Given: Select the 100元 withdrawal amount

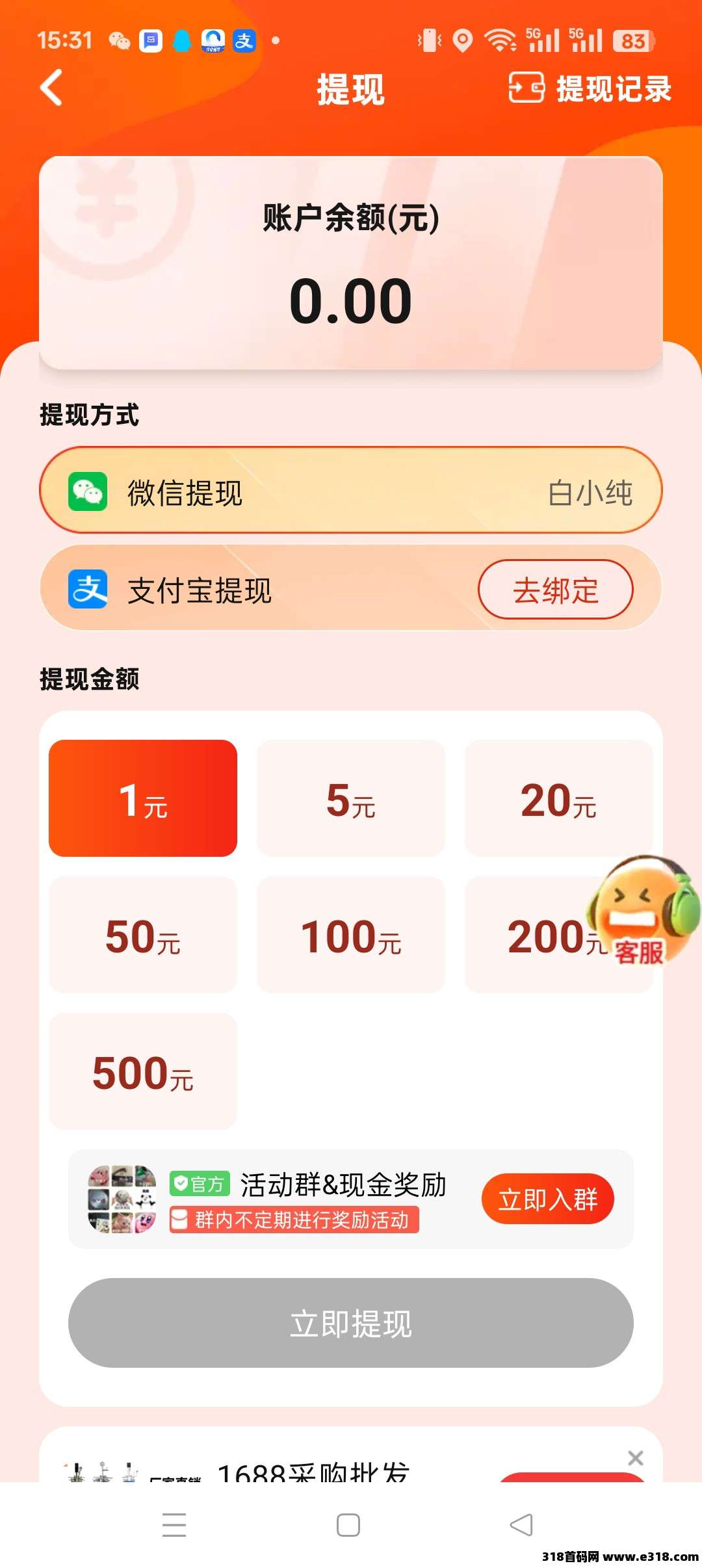Looking at the screenshot, I should pyautogui.click(x=351, y=935).
